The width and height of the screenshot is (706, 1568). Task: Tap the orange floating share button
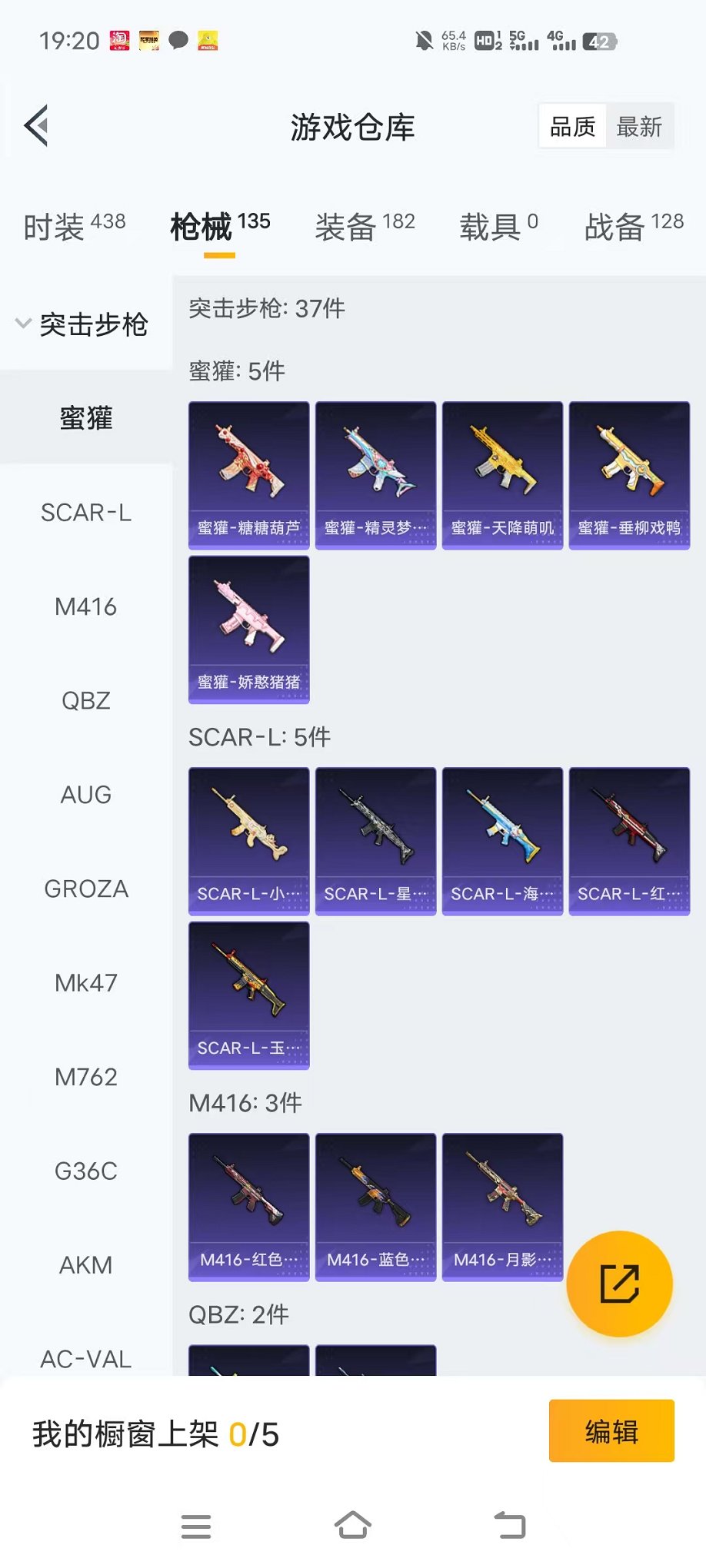tap(619, 1284)
